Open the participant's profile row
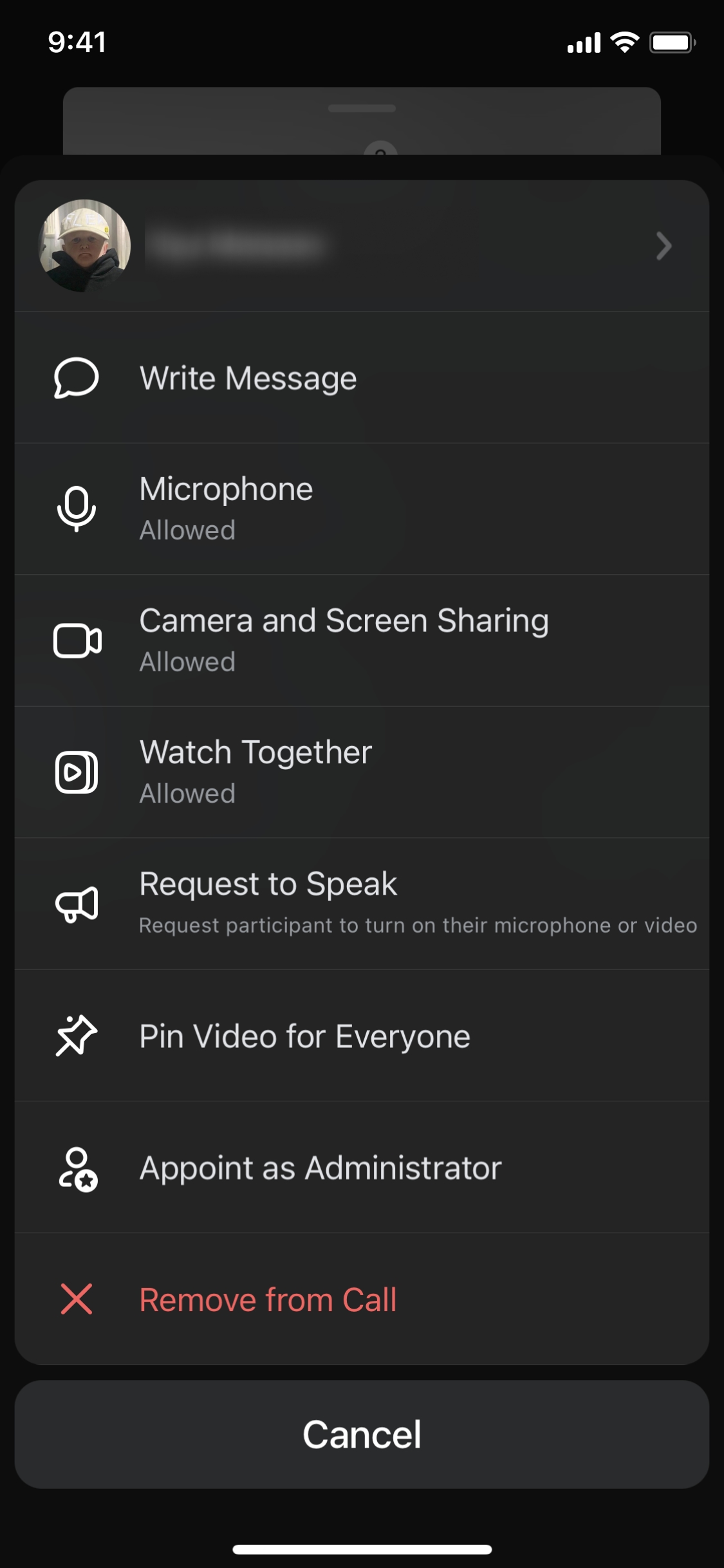This screenshot has height=1568, width=724. 362,246
